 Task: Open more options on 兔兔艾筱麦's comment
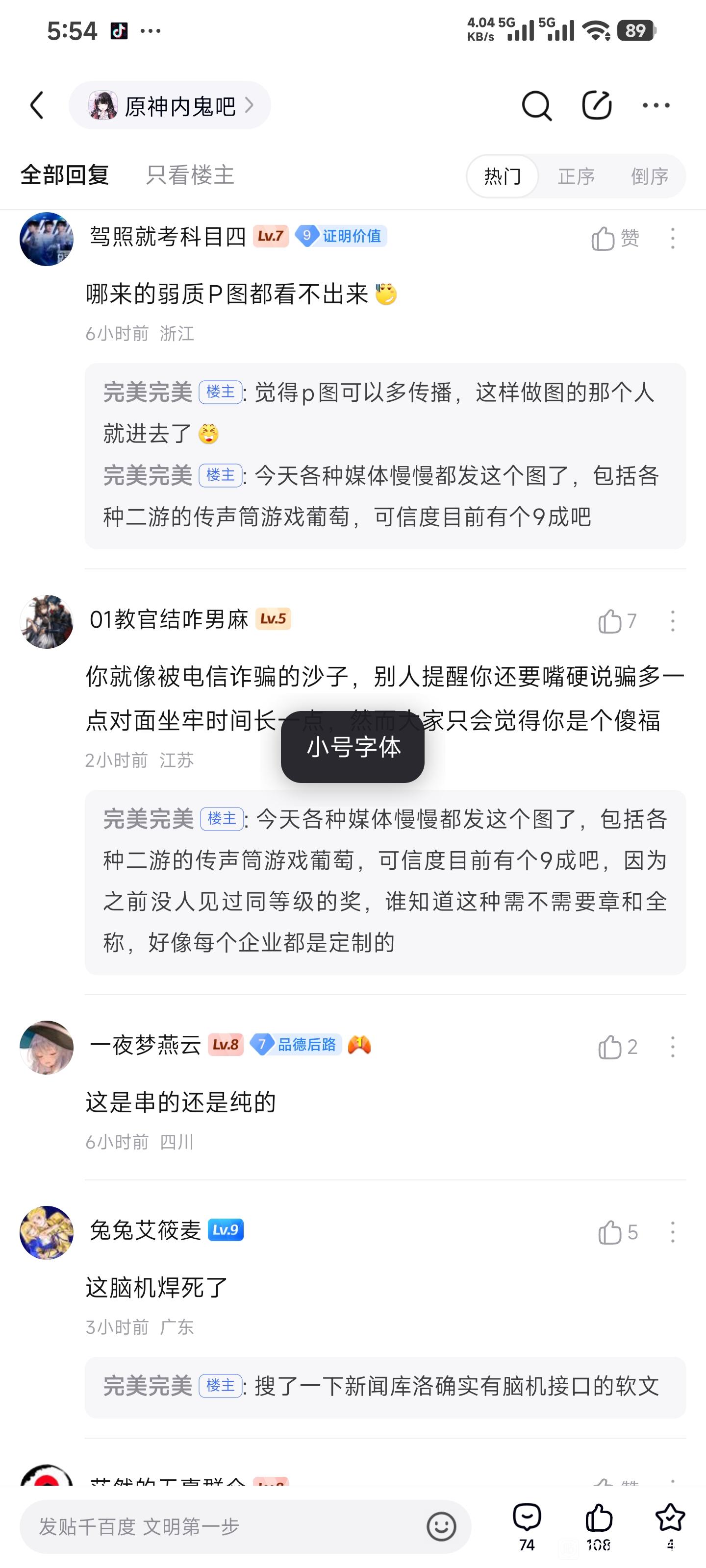(673, 1233)
